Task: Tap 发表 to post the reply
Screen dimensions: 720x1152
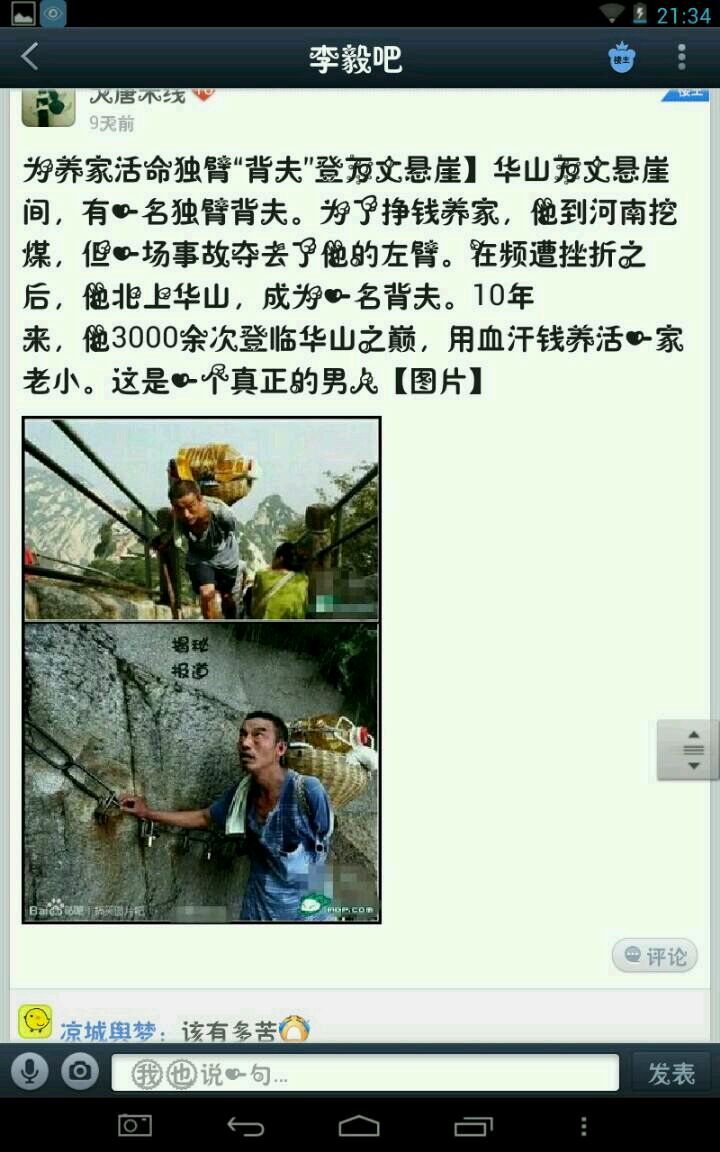Action: (x=671, y=1073)
